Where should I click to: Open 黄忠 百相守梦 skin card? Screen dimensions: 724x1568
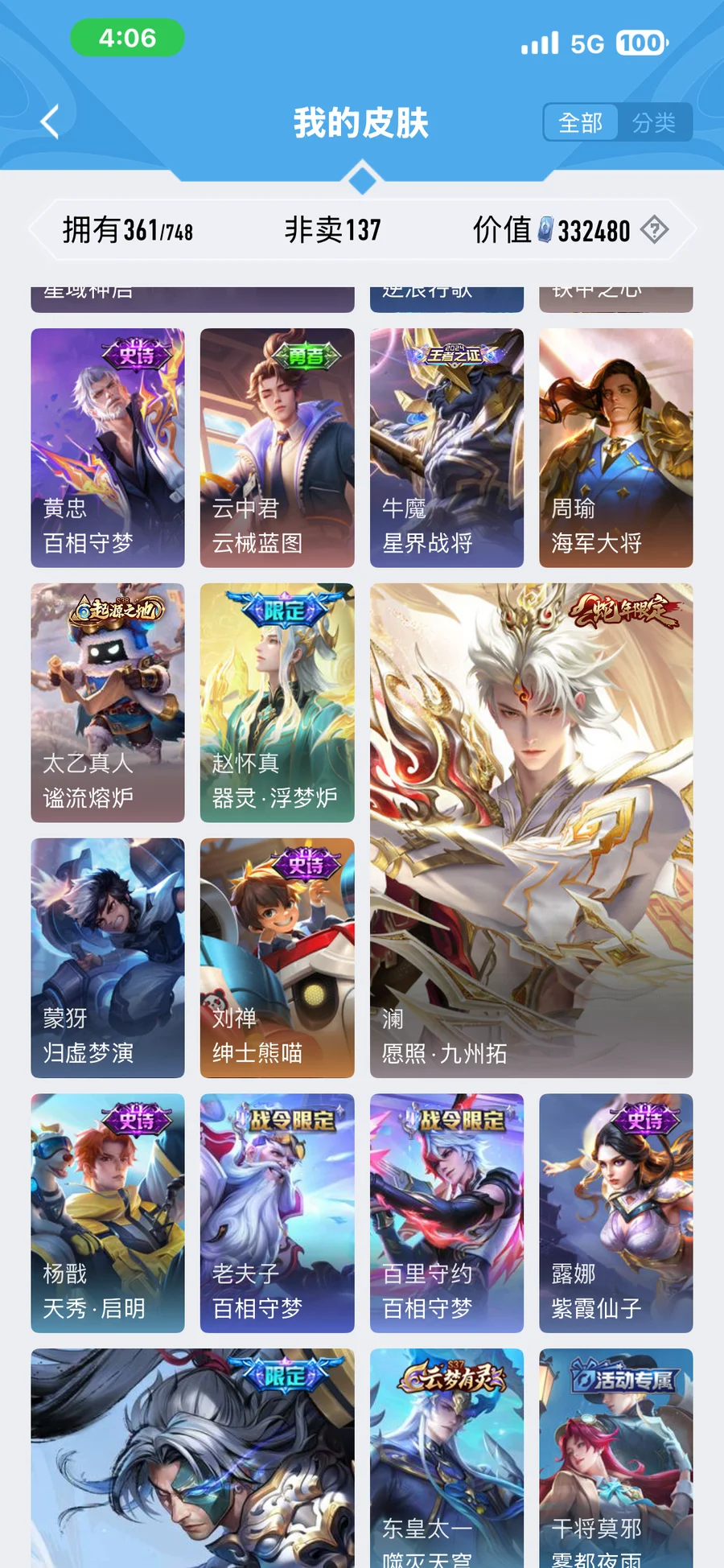(108, 447)
